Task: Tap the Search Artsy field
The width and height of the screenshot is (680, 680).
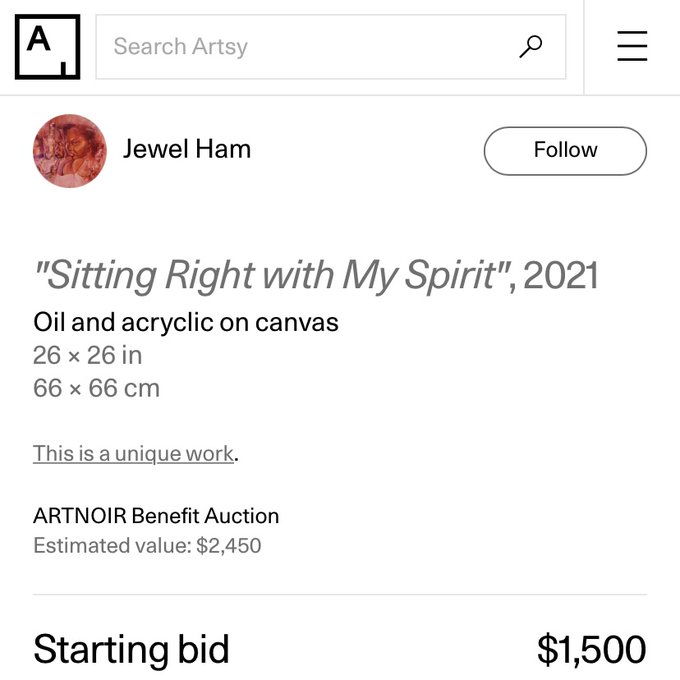Action: click(300, 47)
